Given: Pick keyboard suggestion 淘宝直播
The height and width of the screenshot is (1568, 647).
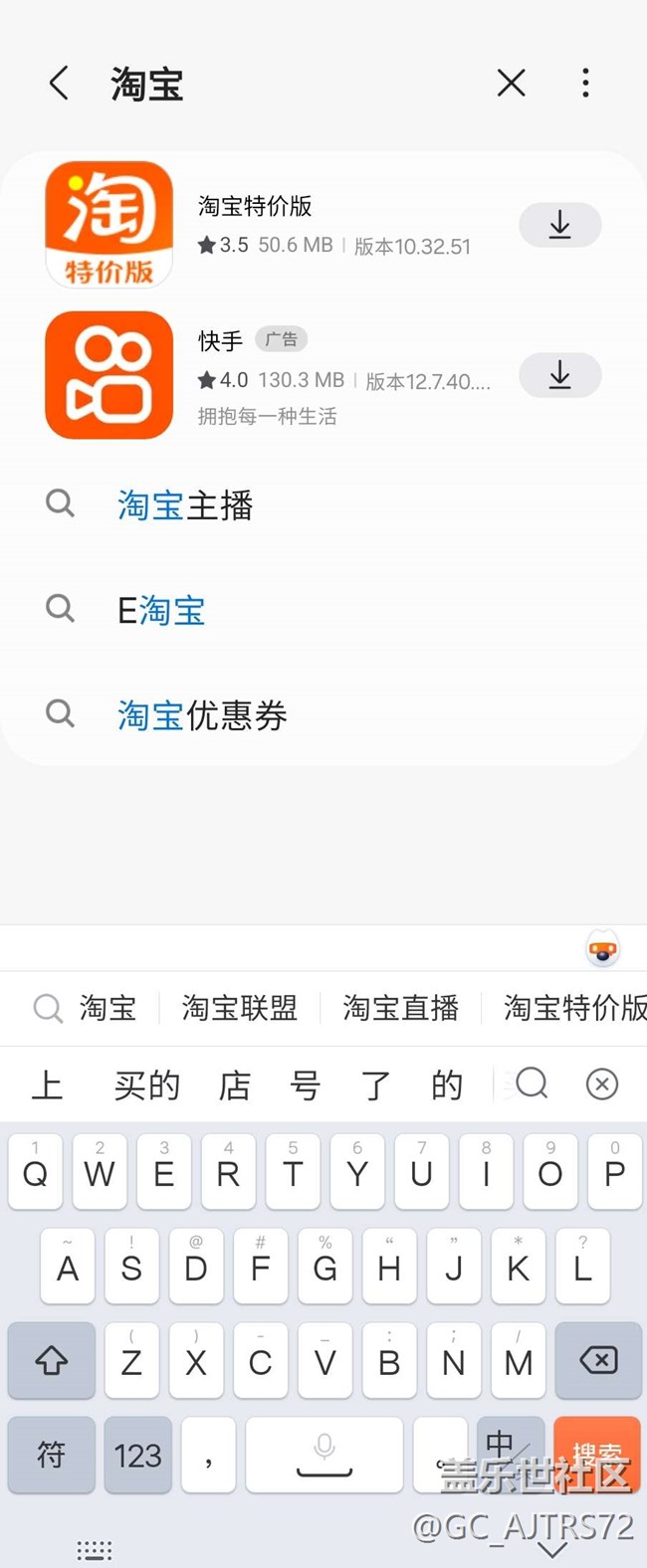Looking at the screenshot, I should click(400, 1009).
